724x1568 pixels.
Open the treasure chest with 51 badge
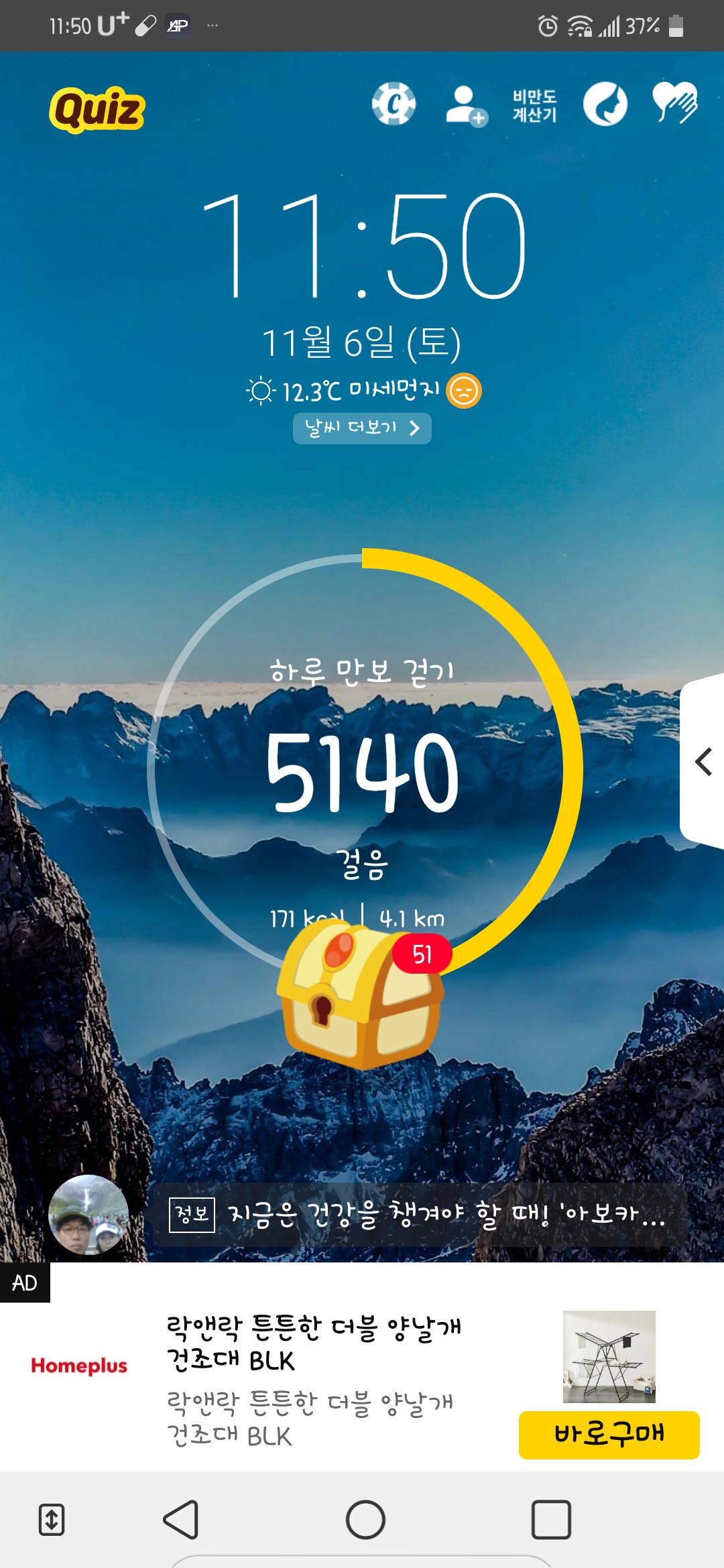[x=361, y=998]
